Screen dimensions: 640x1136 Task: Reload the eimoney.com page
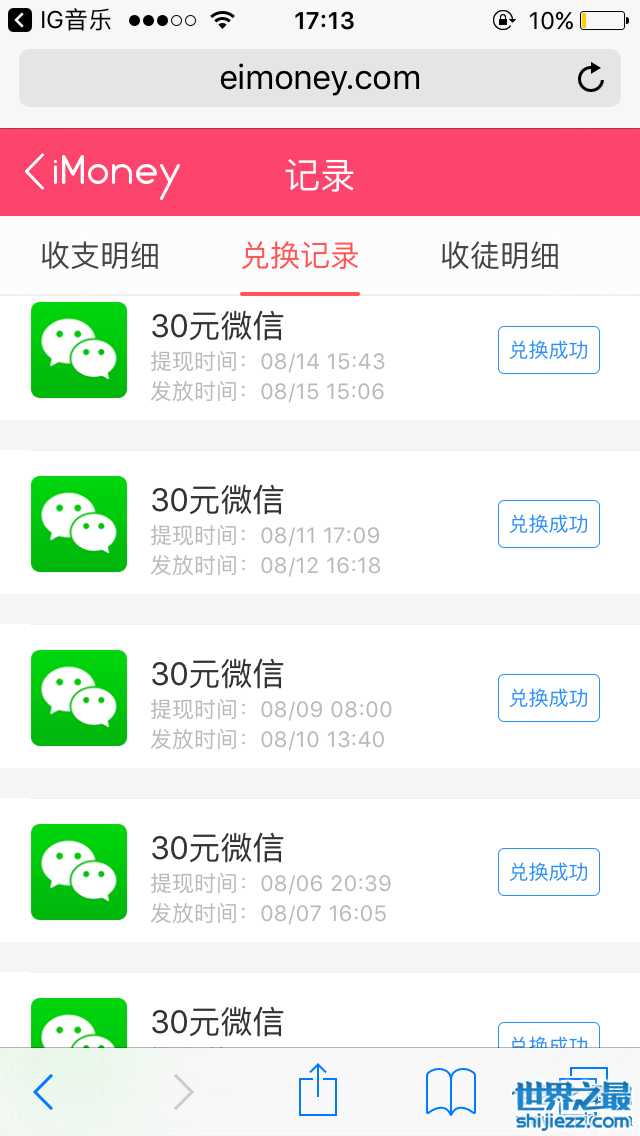(591, 78)
